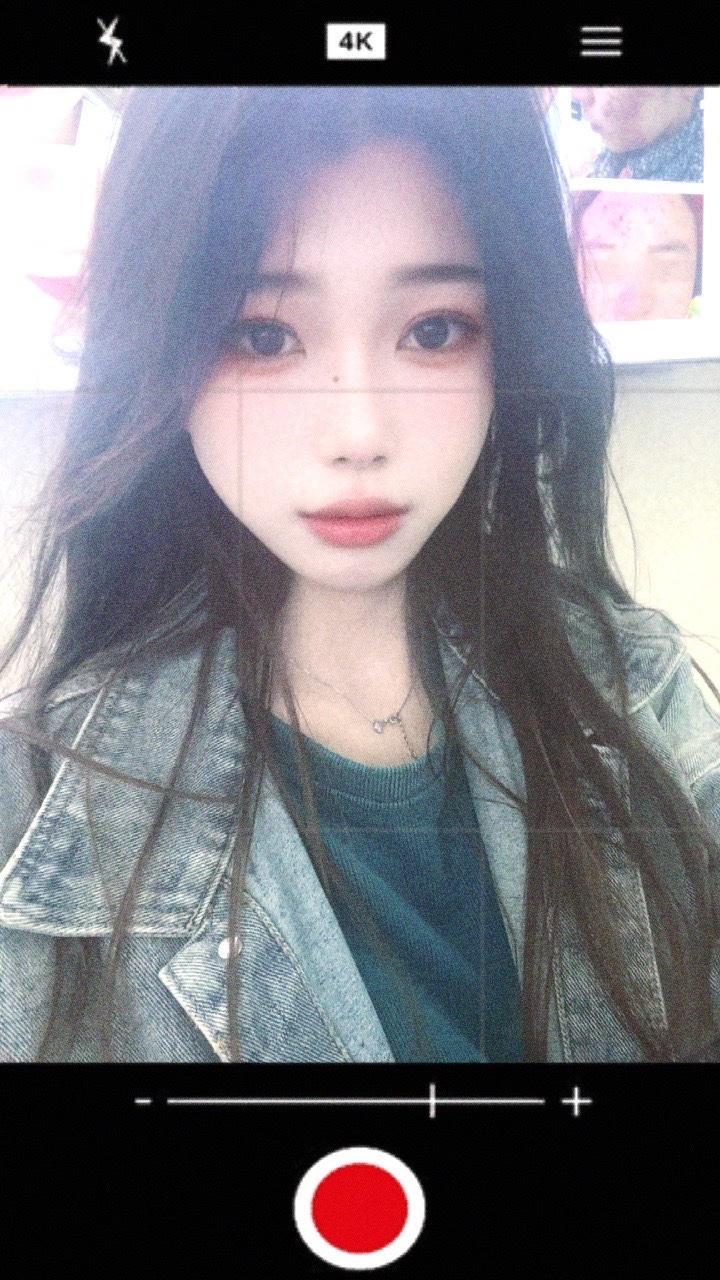720x1280 pixels.
Task: Toggle the flash icon
Action: click(112, 42)
